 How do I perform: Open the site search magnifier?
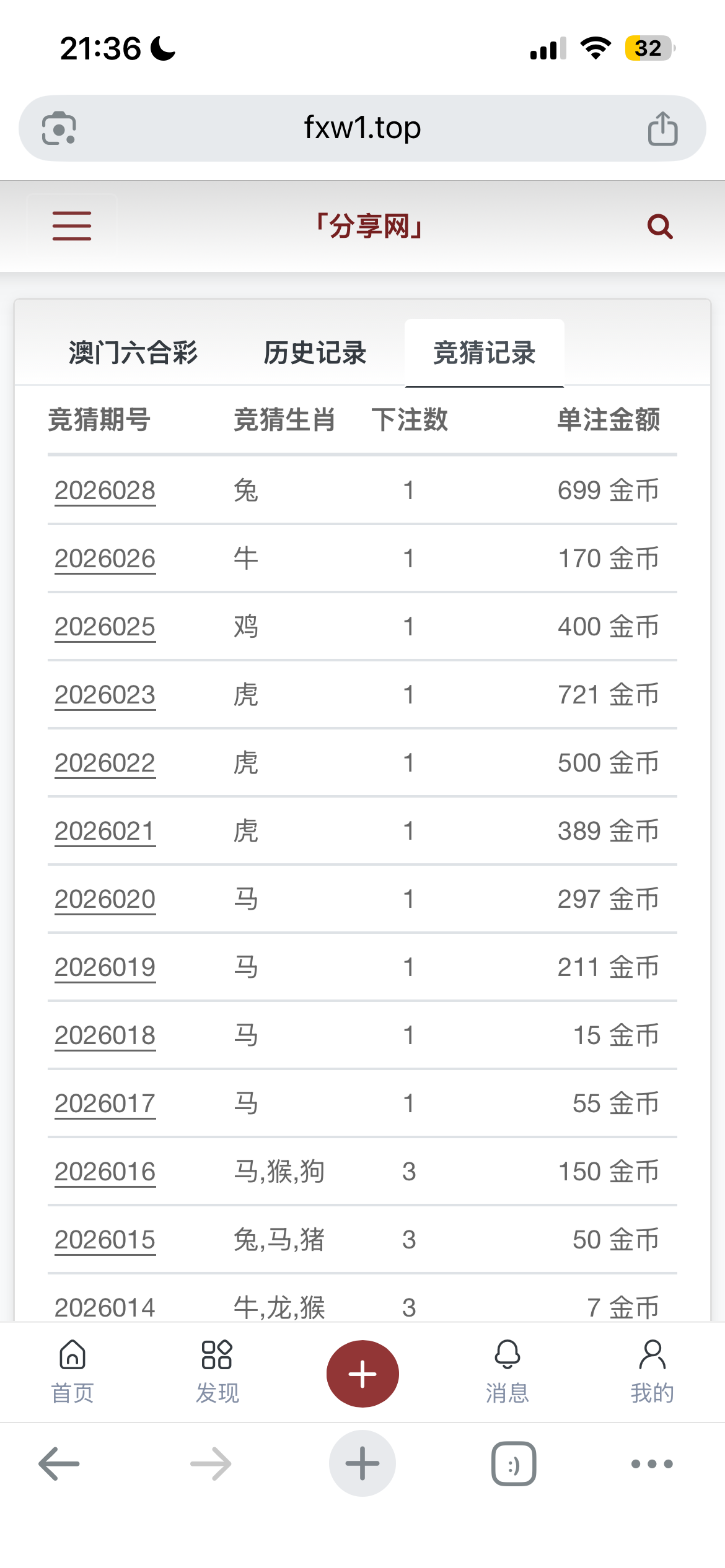pos(659,227)
